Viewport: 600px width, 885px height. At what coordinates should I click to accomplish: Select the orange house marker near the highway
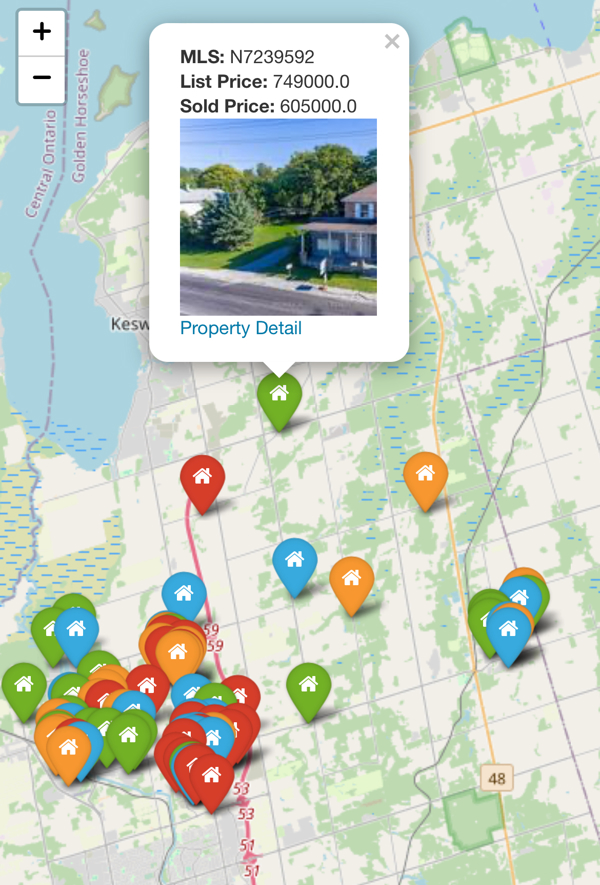click(x=425, y=475)
